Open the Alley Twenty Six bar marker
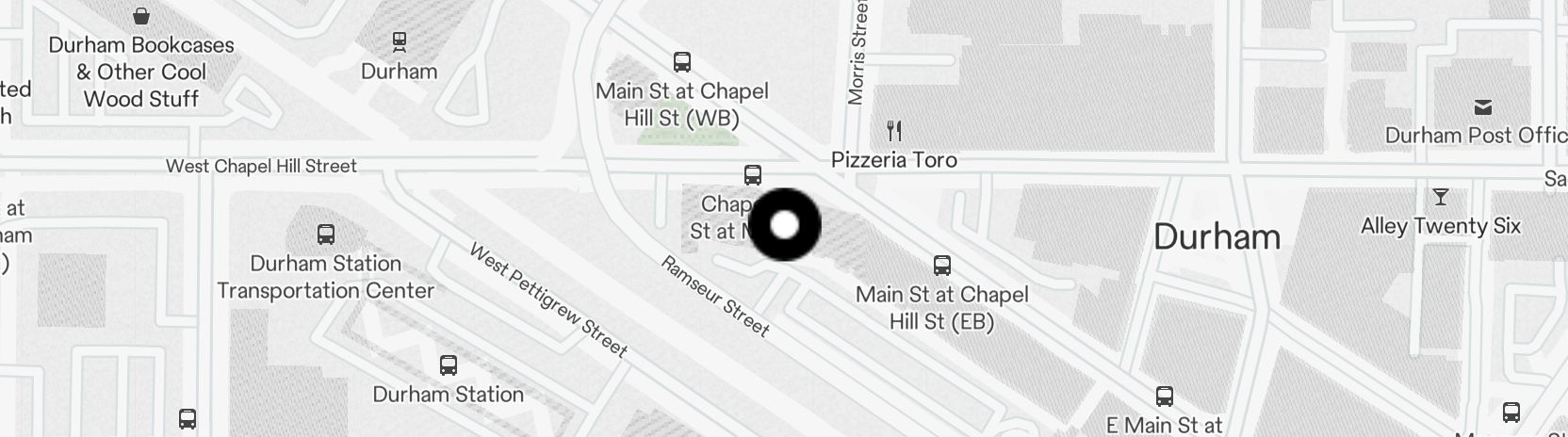This screenshot has width=1568, height=437. point(1440,197)
